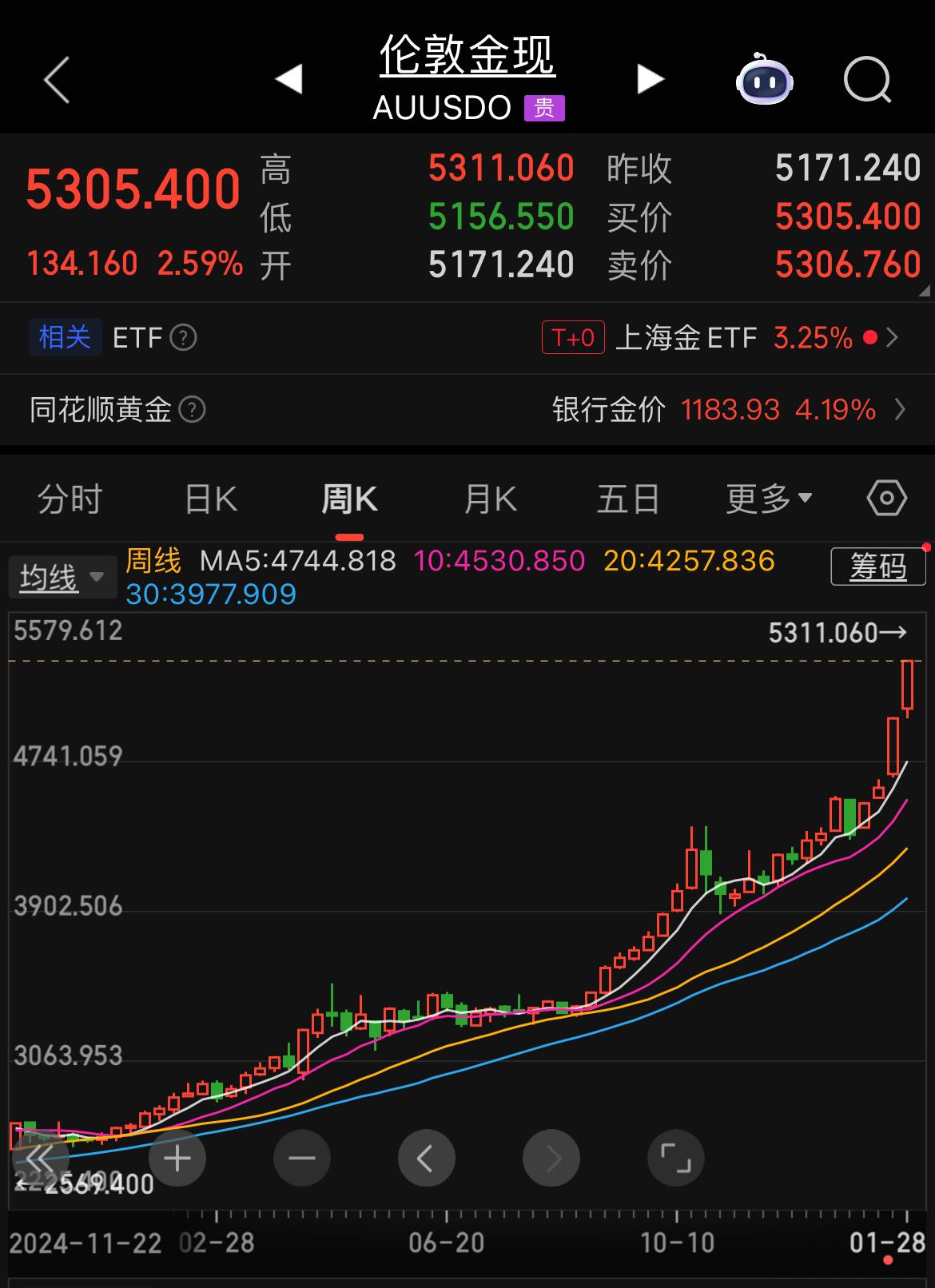935x1288 pixels.
Task: Zoom in on the weekly chart
Action: point(177,1158)
